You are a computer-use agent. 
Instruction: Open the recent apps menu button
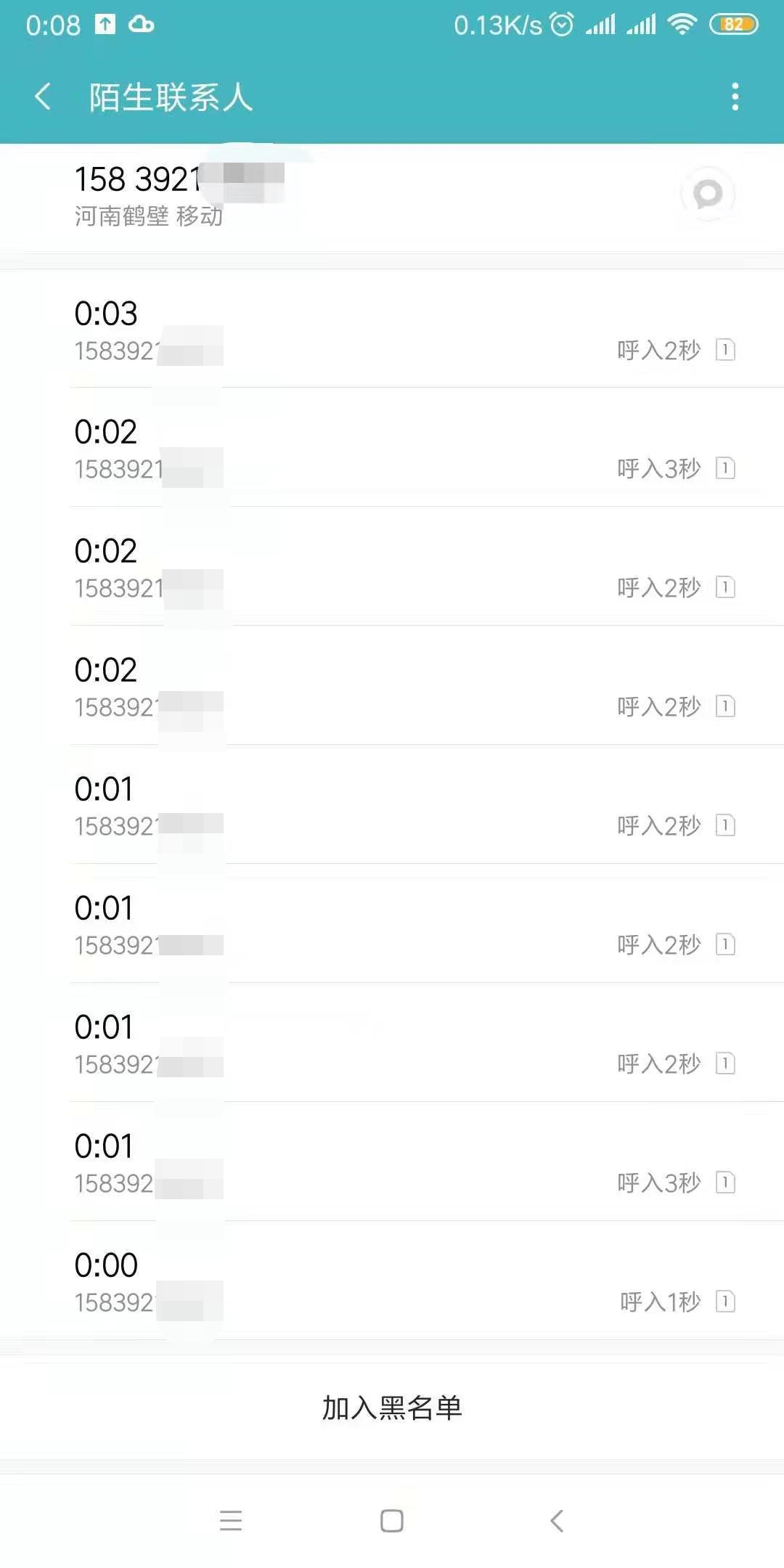coord(231,1520)
